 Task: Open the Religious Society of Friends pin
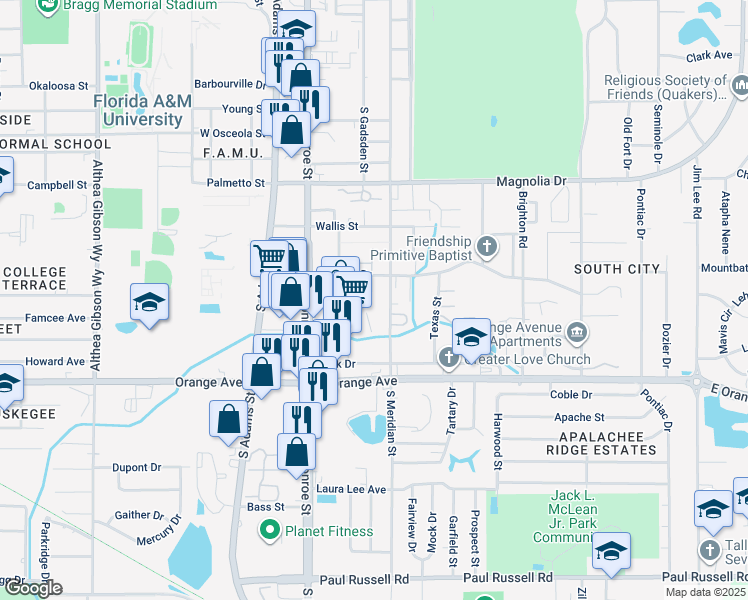pyautogui.click(x=739, y=87)
